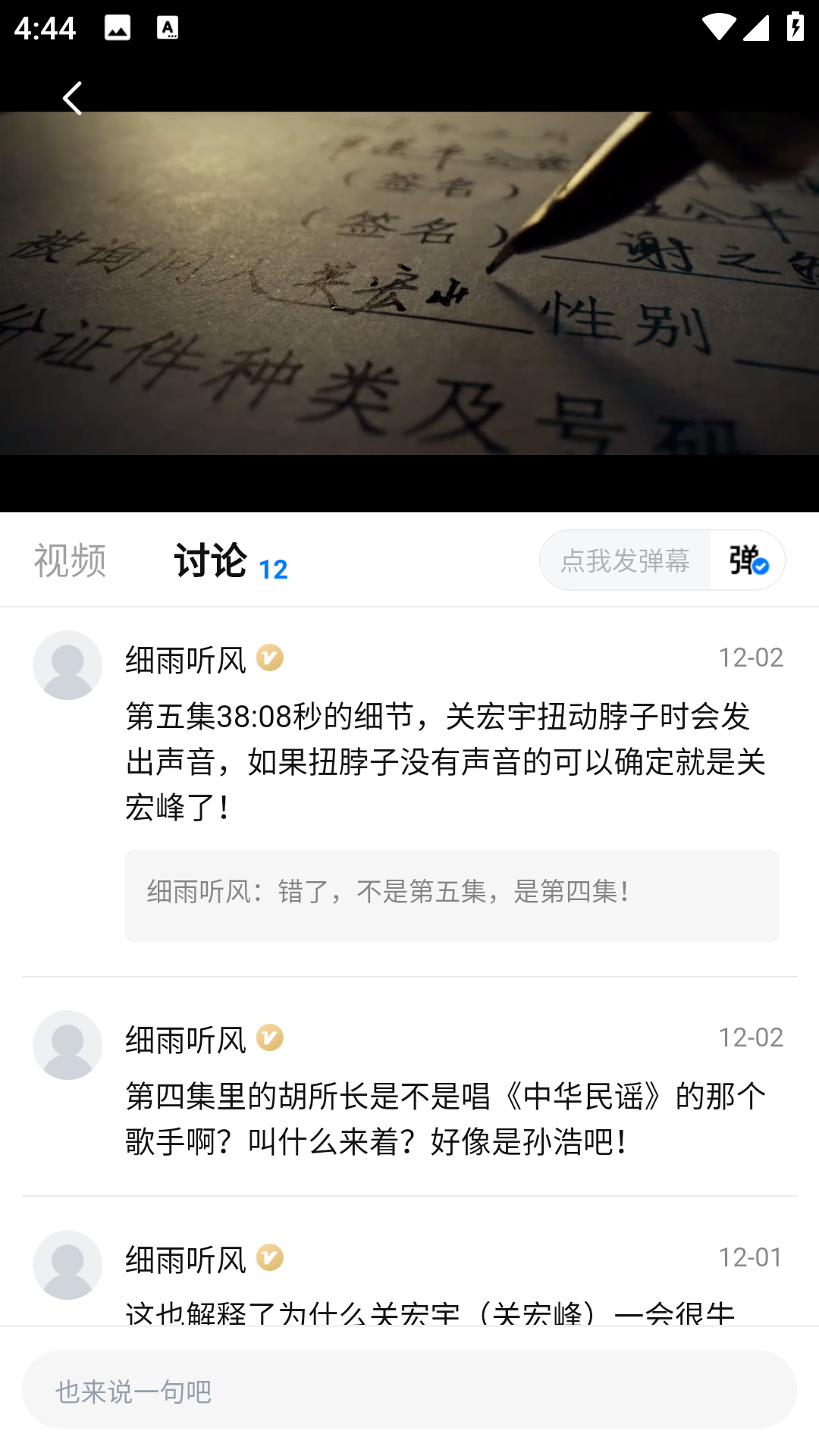This screenshot has width=819, height=1456.
Task: Switch to the 视频 tab
Action: (x=70, y=561)
